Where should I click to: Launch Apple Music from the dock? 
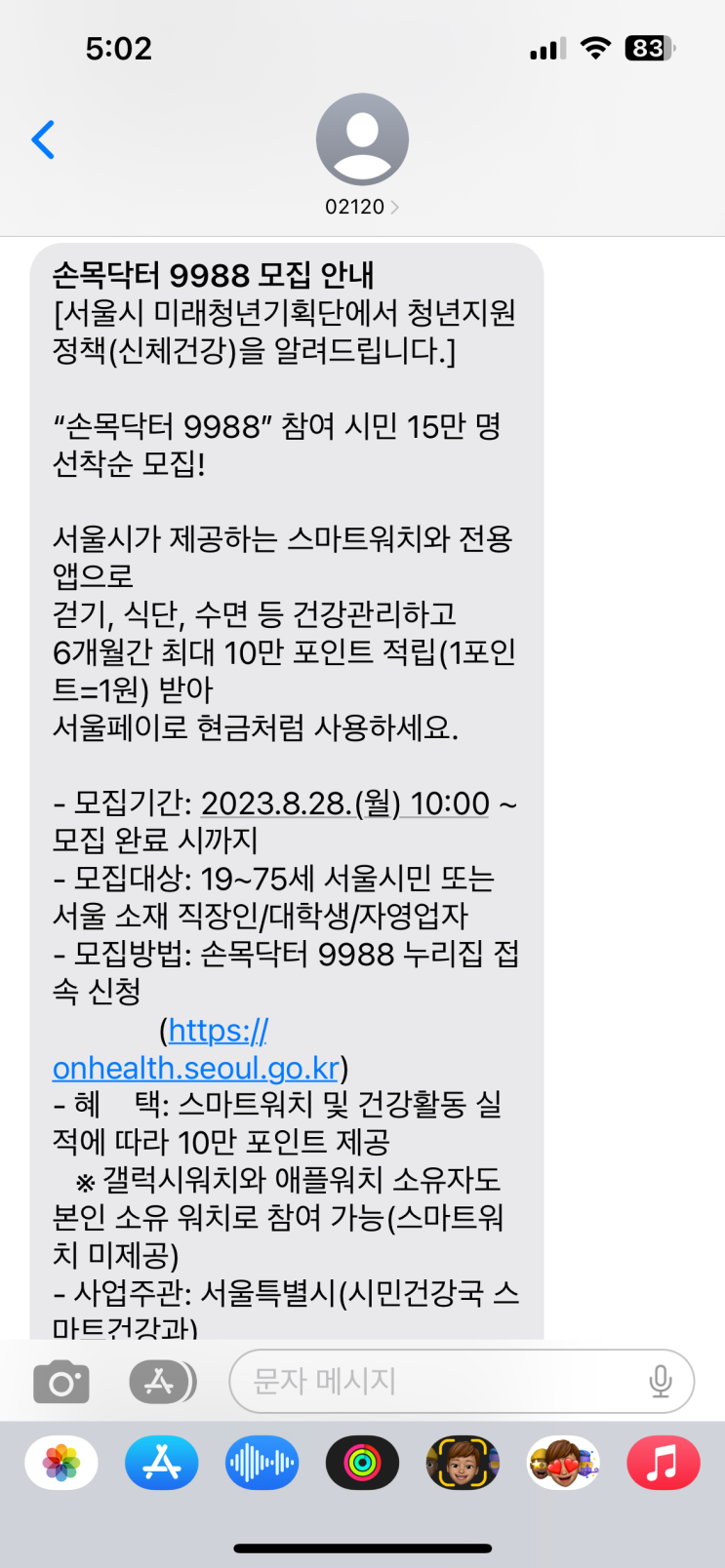click(663, 1463)
